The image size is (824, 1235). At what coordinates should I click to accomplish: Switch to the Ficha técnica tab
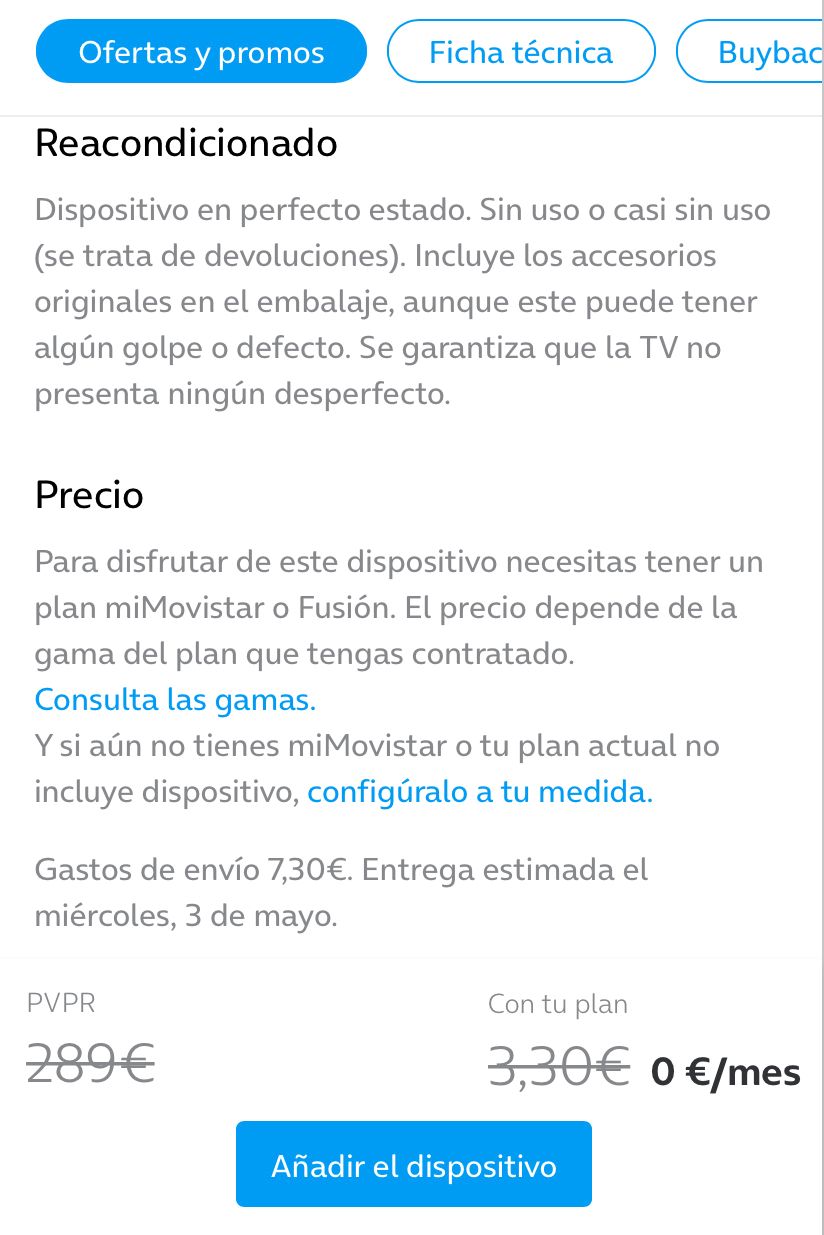[520, 52]
